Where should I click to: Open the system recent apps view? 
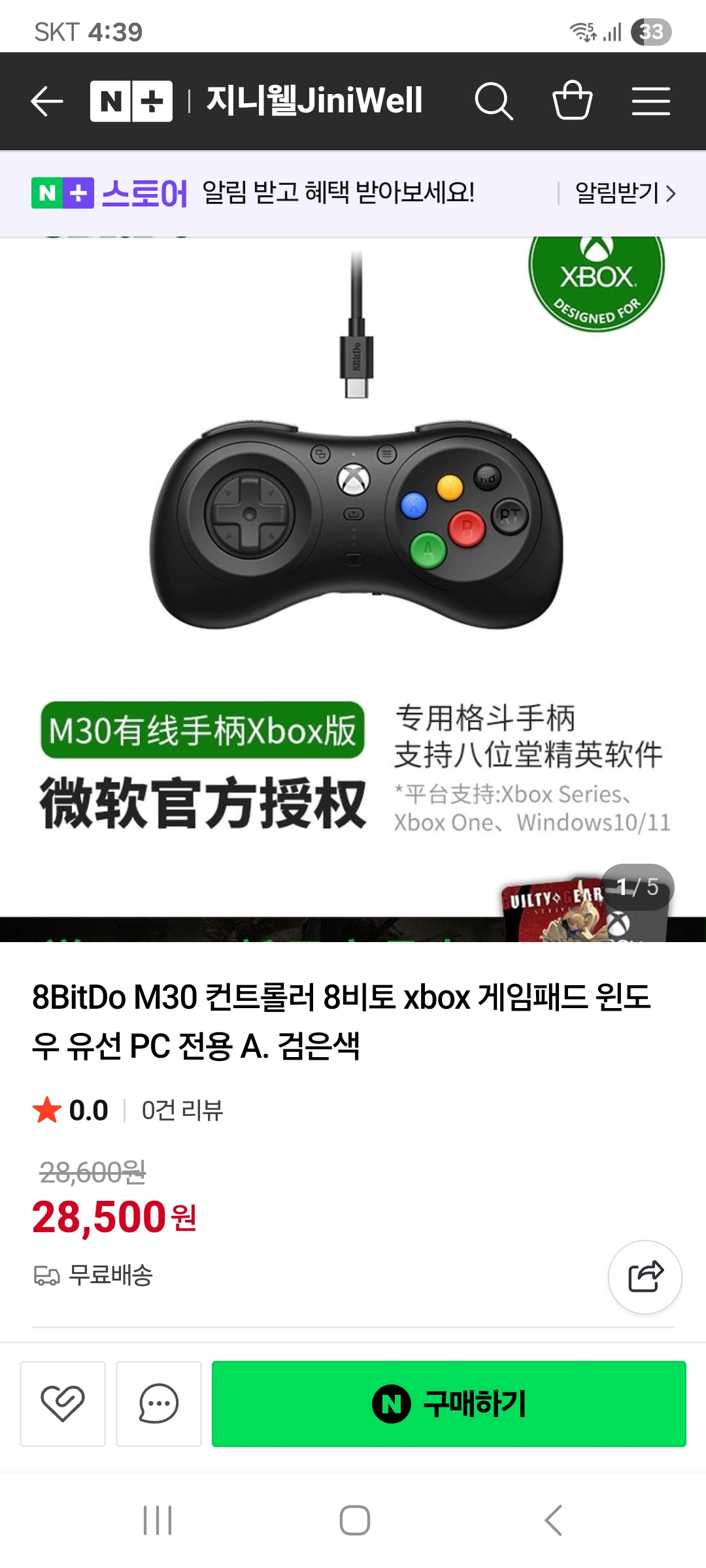158,1520
